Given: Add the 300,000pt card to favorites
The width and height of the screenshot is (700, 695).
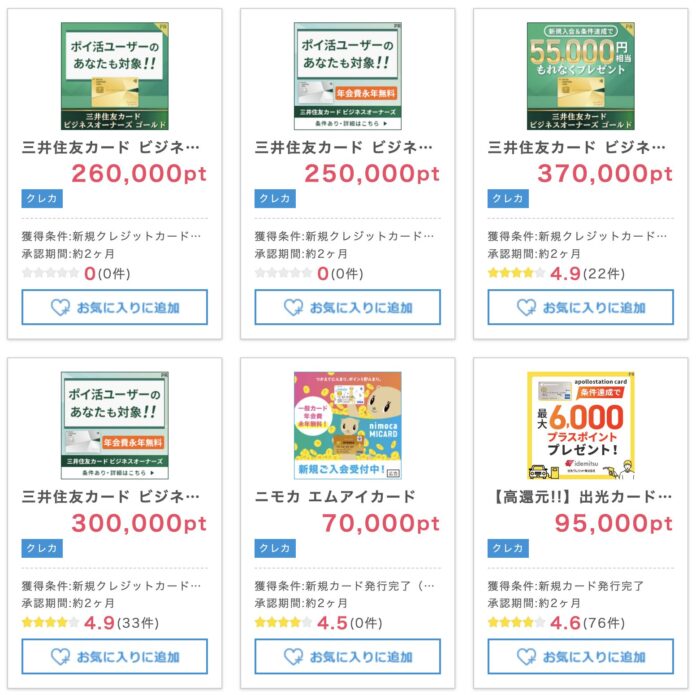Looking at the screenshot, I should [114, 656].
